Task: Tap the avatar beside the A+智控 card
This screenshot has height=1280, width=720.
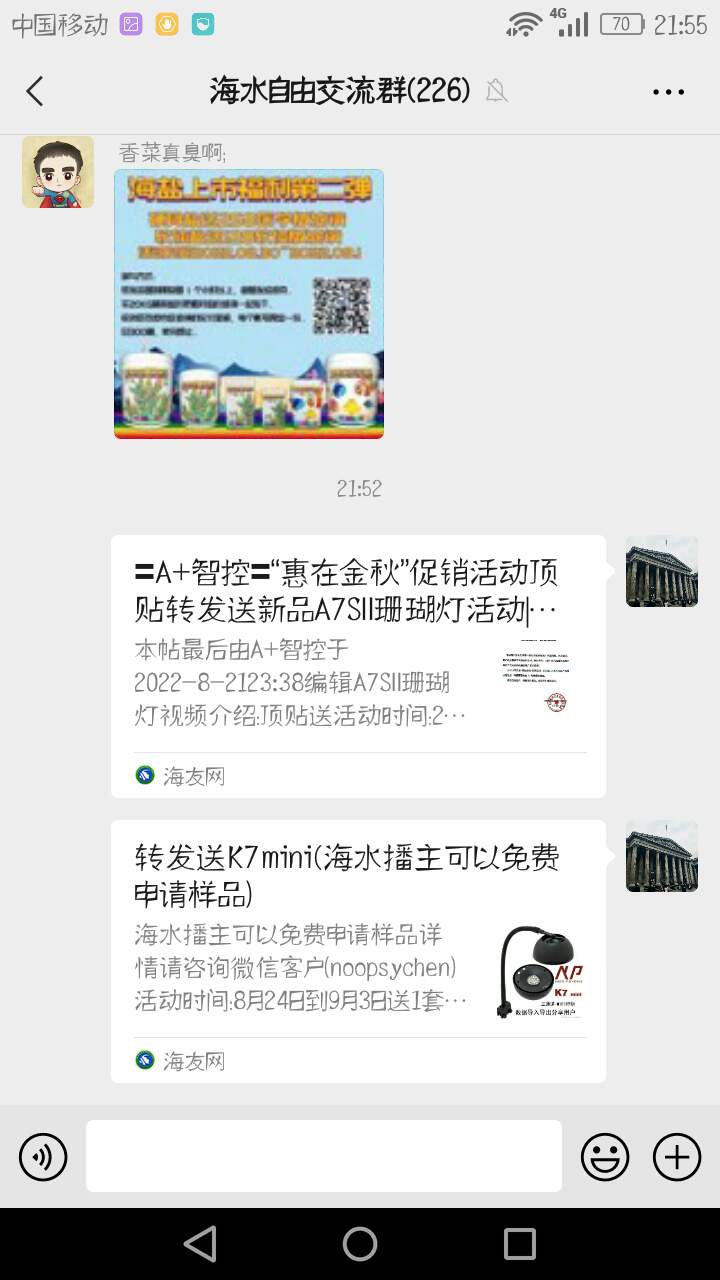Action: (661, 572)
